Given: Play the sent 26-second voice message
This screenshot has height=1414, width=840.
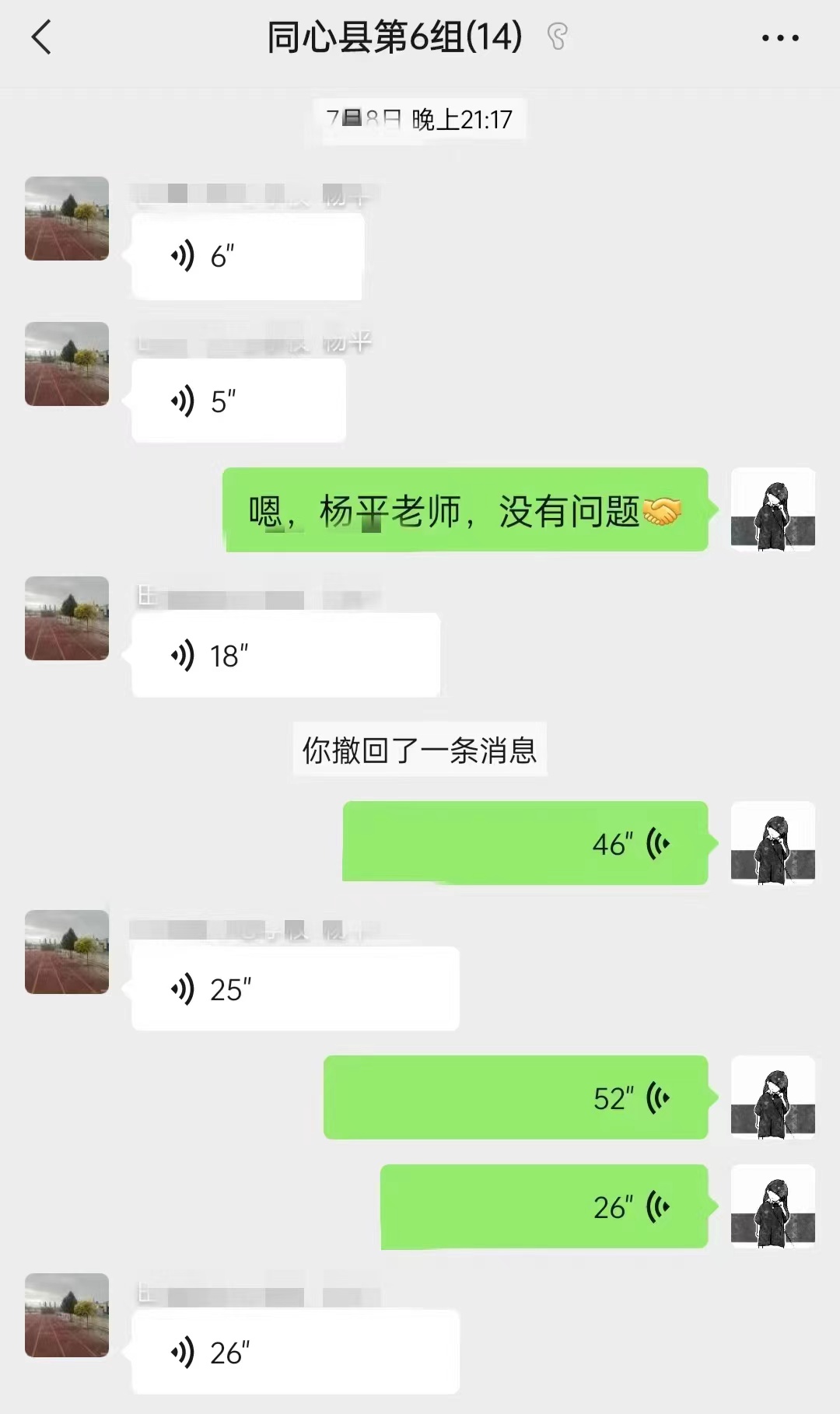Looking at the screenshot, I should pyautogui.click(x=544, y=1206).
